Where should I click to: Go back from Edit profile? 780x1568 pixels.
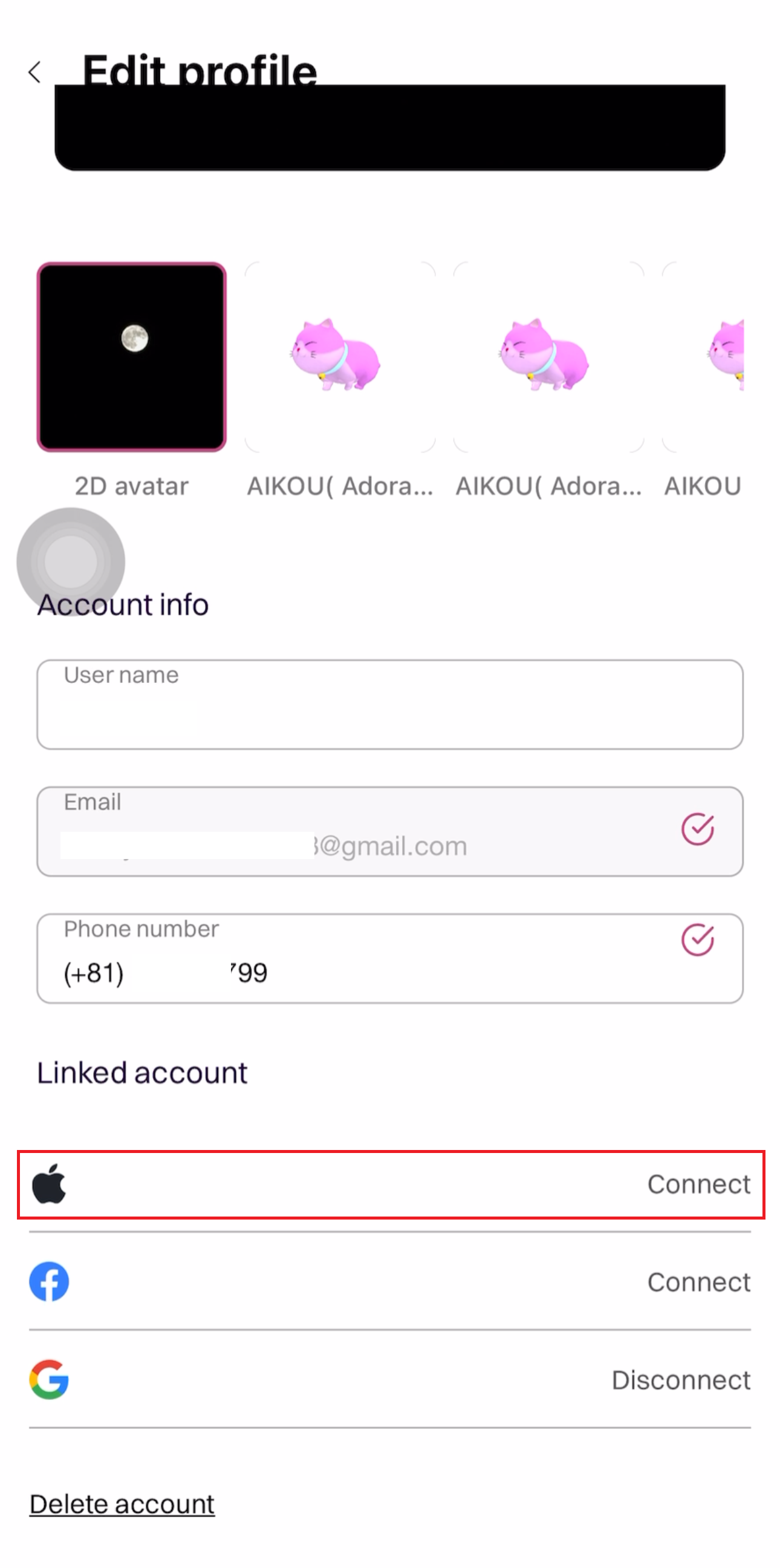pos(34,73)
